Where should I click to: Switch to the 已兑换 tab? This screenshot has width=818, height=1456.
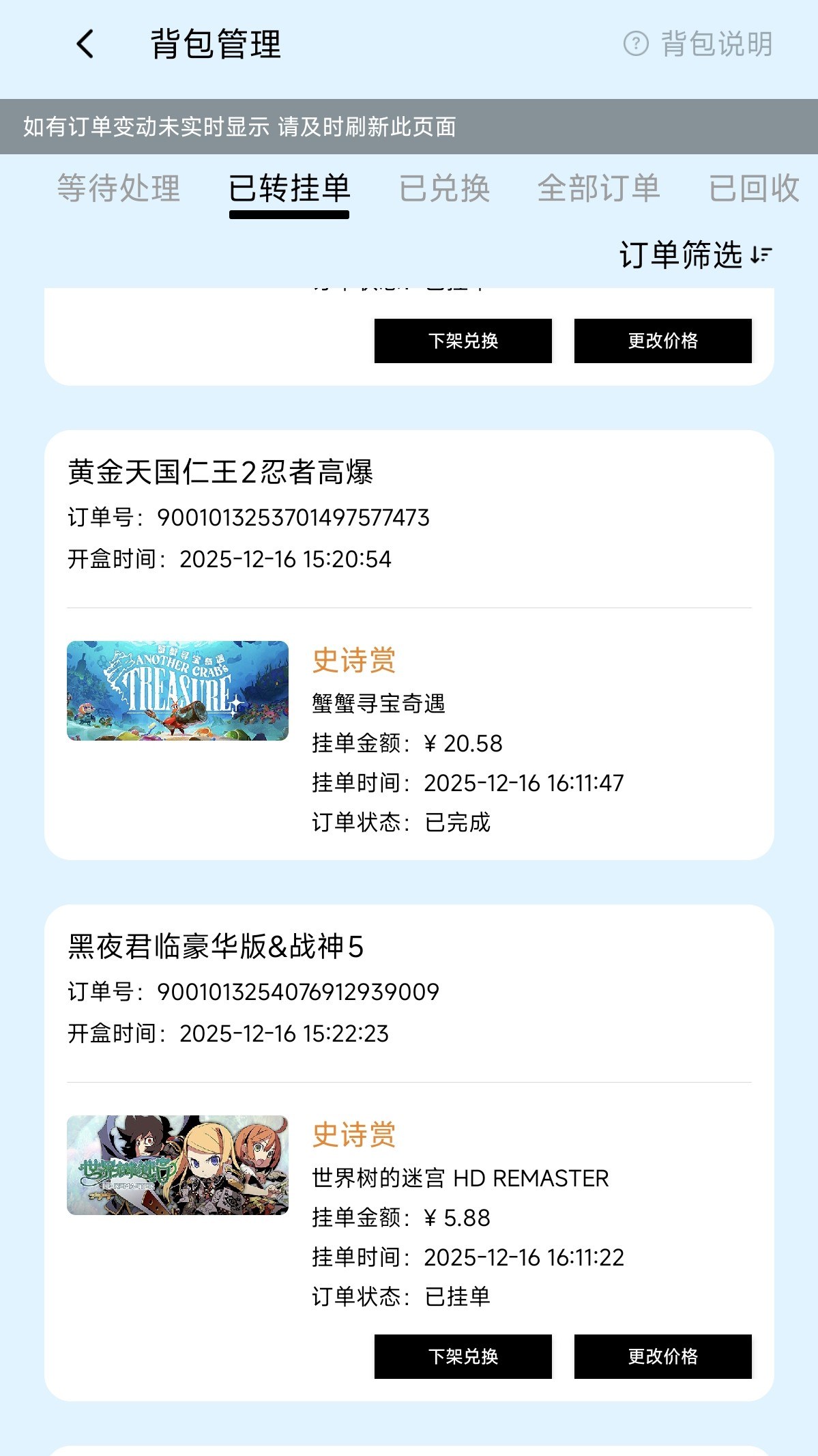tap(444, 188)
